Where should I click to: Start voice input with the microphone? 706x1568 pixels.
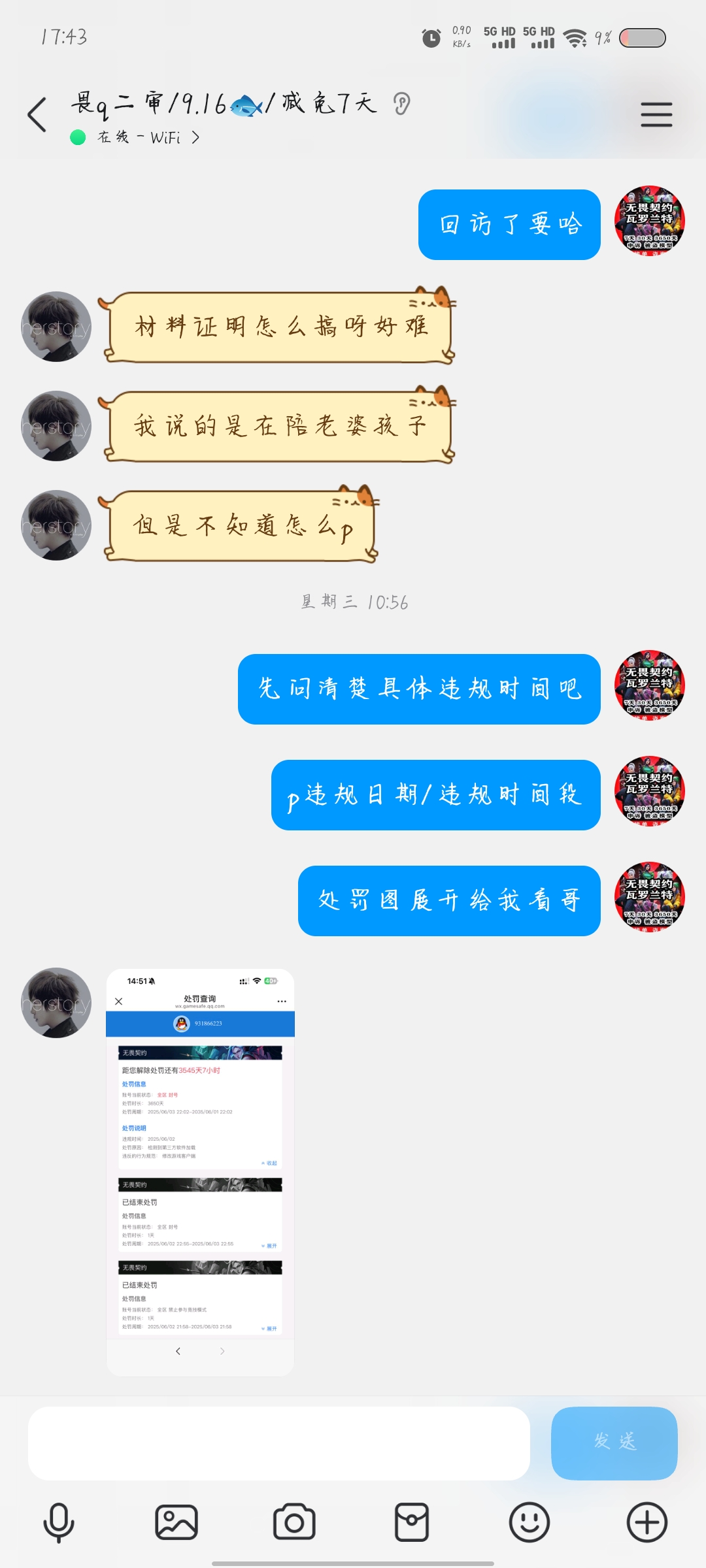click(59, 1522)
